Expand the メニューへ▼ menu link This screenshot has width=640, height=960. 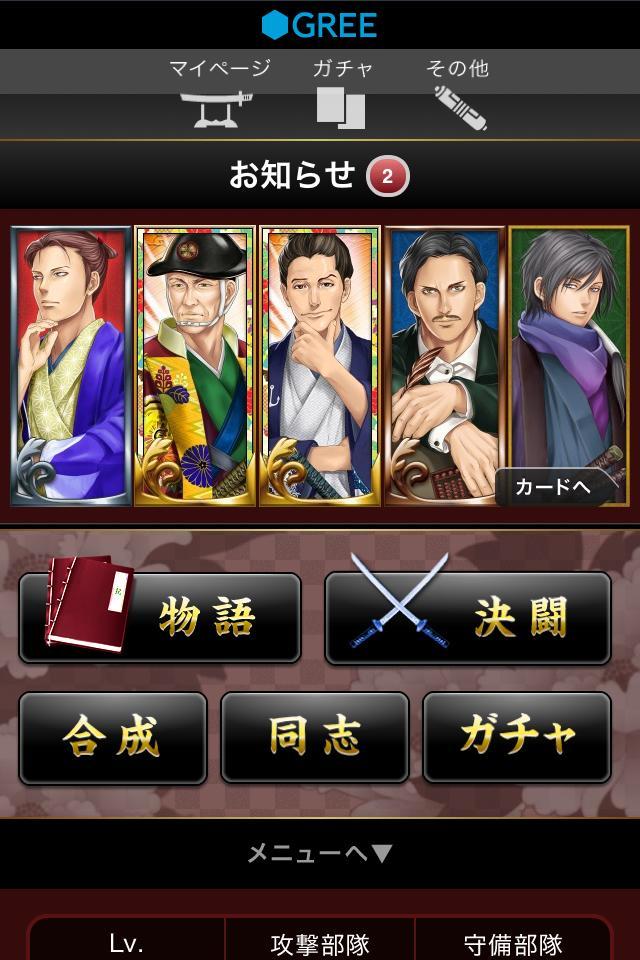320,853
